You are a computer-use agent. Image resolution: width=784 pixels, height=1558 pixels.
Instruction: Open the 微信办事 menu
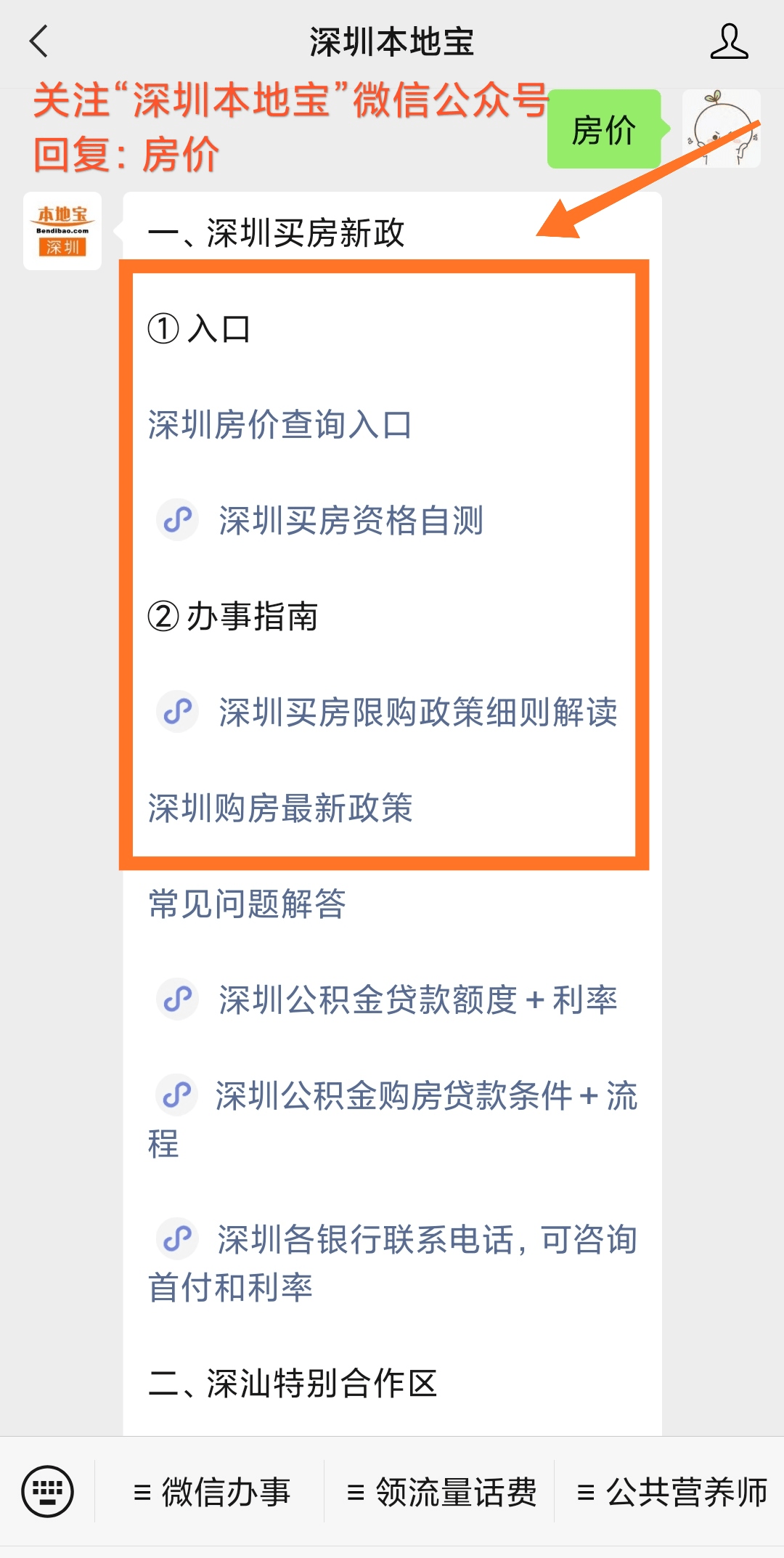pos(211,1493)
